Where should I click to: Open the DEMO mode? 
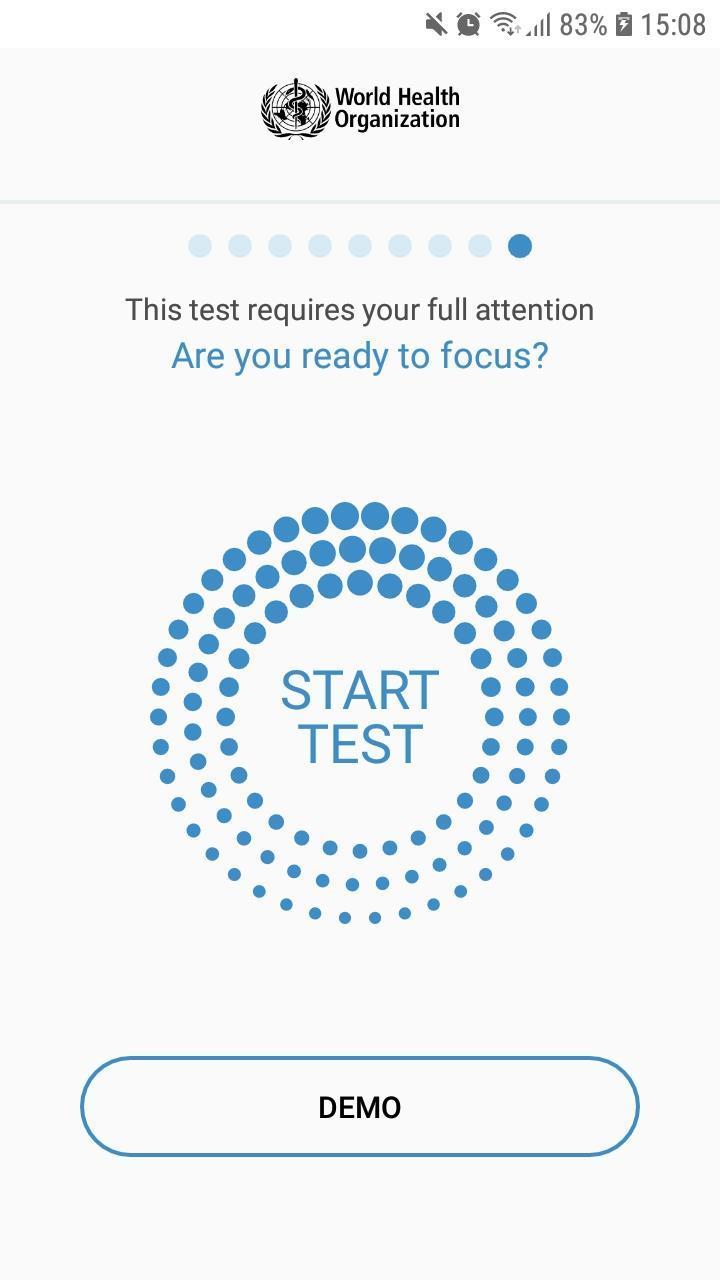(360, 1106)
